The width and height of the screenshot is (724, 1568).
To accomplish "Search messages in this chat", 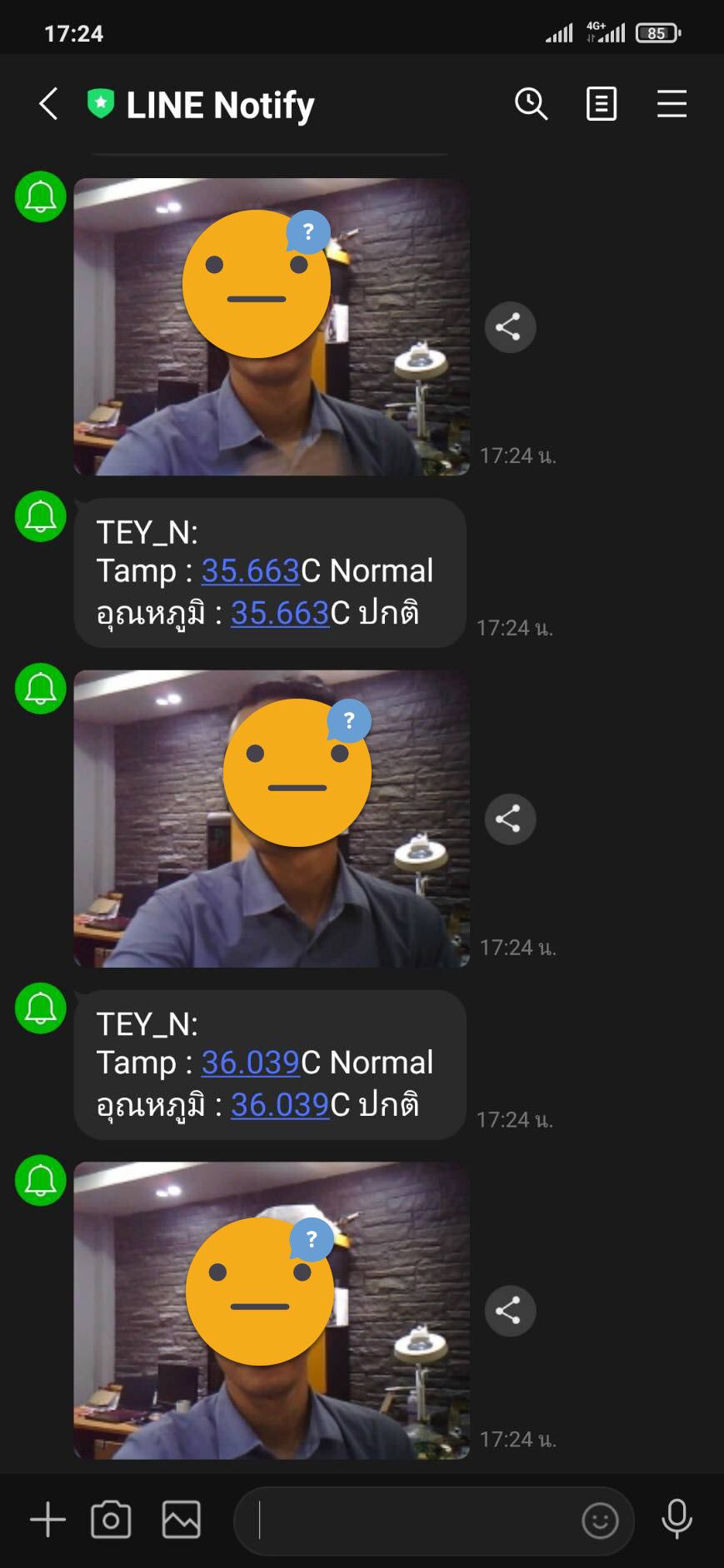I will click(531, 104).
